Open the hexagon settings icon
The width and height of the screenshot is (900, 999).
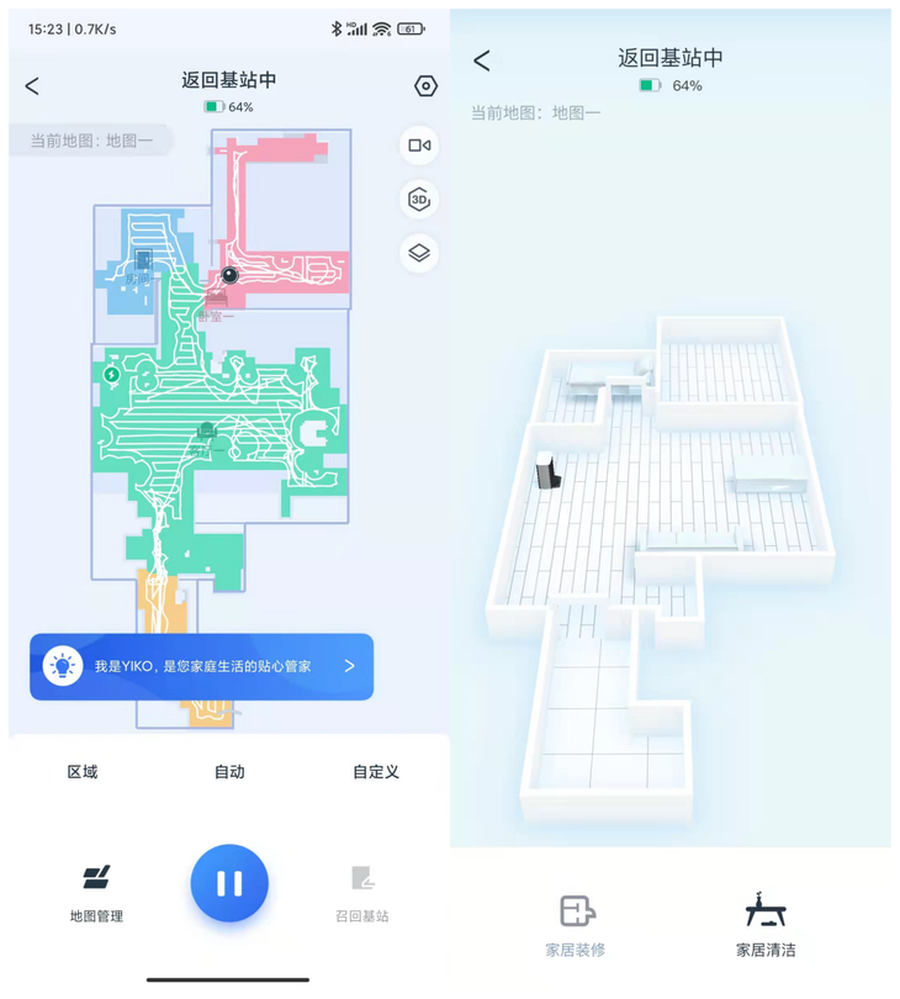(x=426, y=86)
